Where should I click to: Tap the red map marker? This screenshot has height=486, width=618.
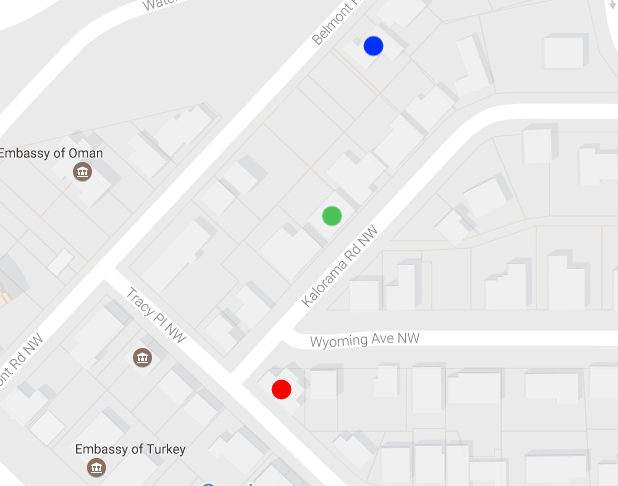281,389
